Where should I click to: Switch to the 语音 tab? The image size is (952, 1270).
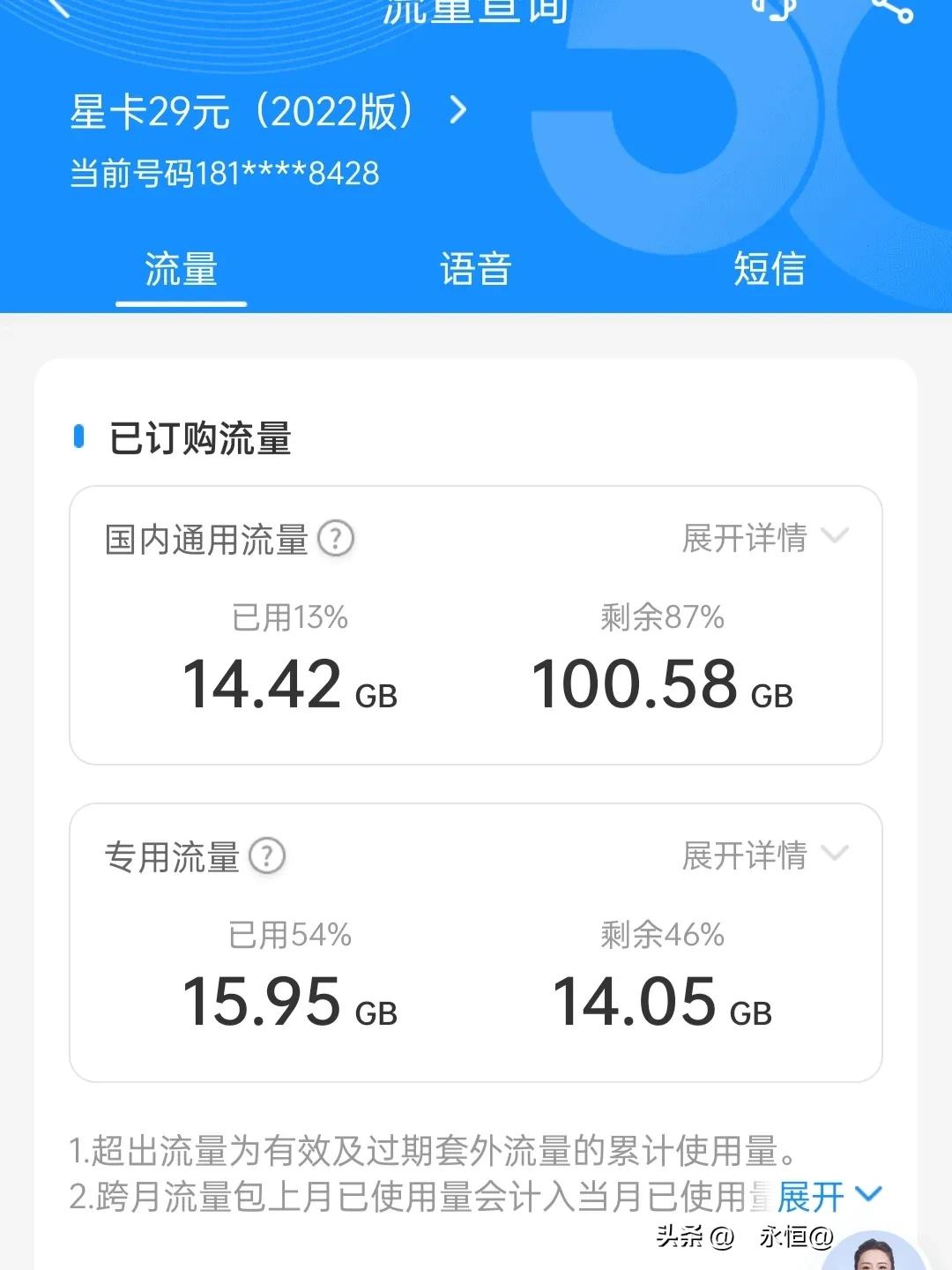(x=476, y=271)
